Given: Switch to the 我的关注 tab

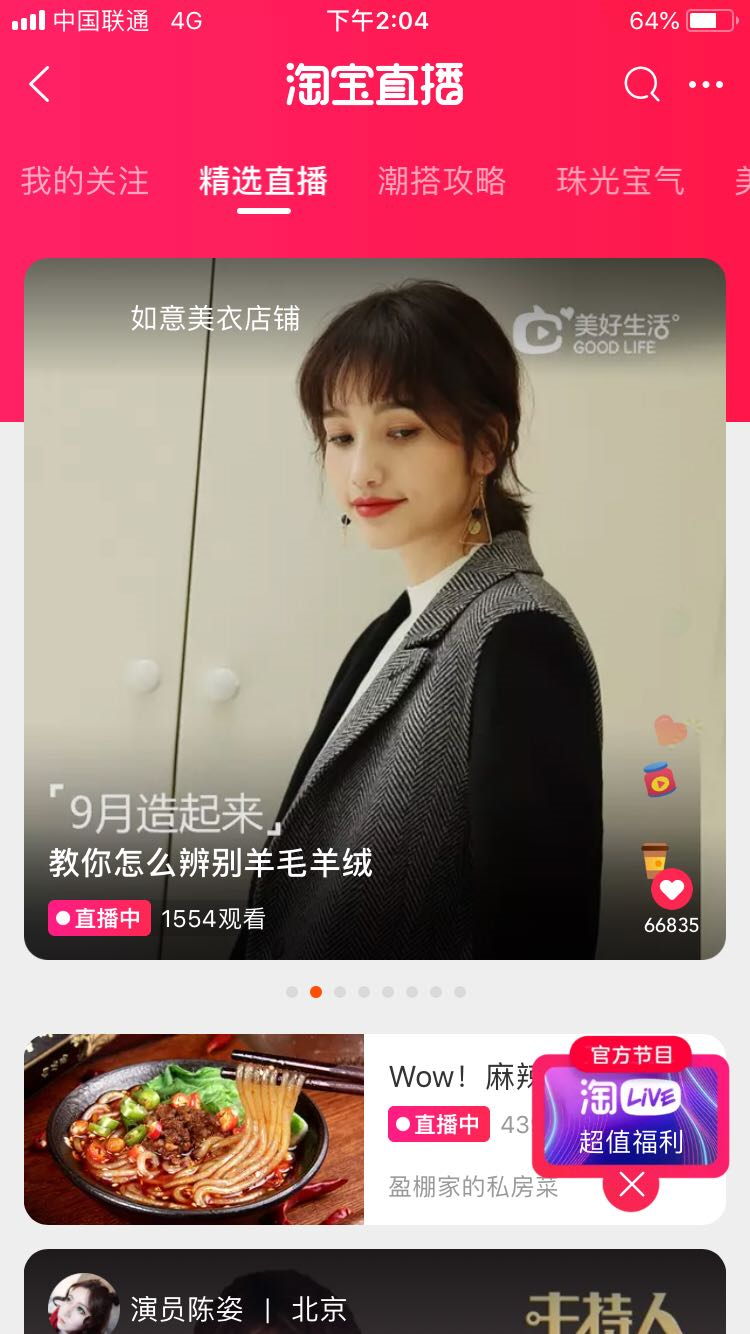Looking at the screenshot, I should point(85,181).
